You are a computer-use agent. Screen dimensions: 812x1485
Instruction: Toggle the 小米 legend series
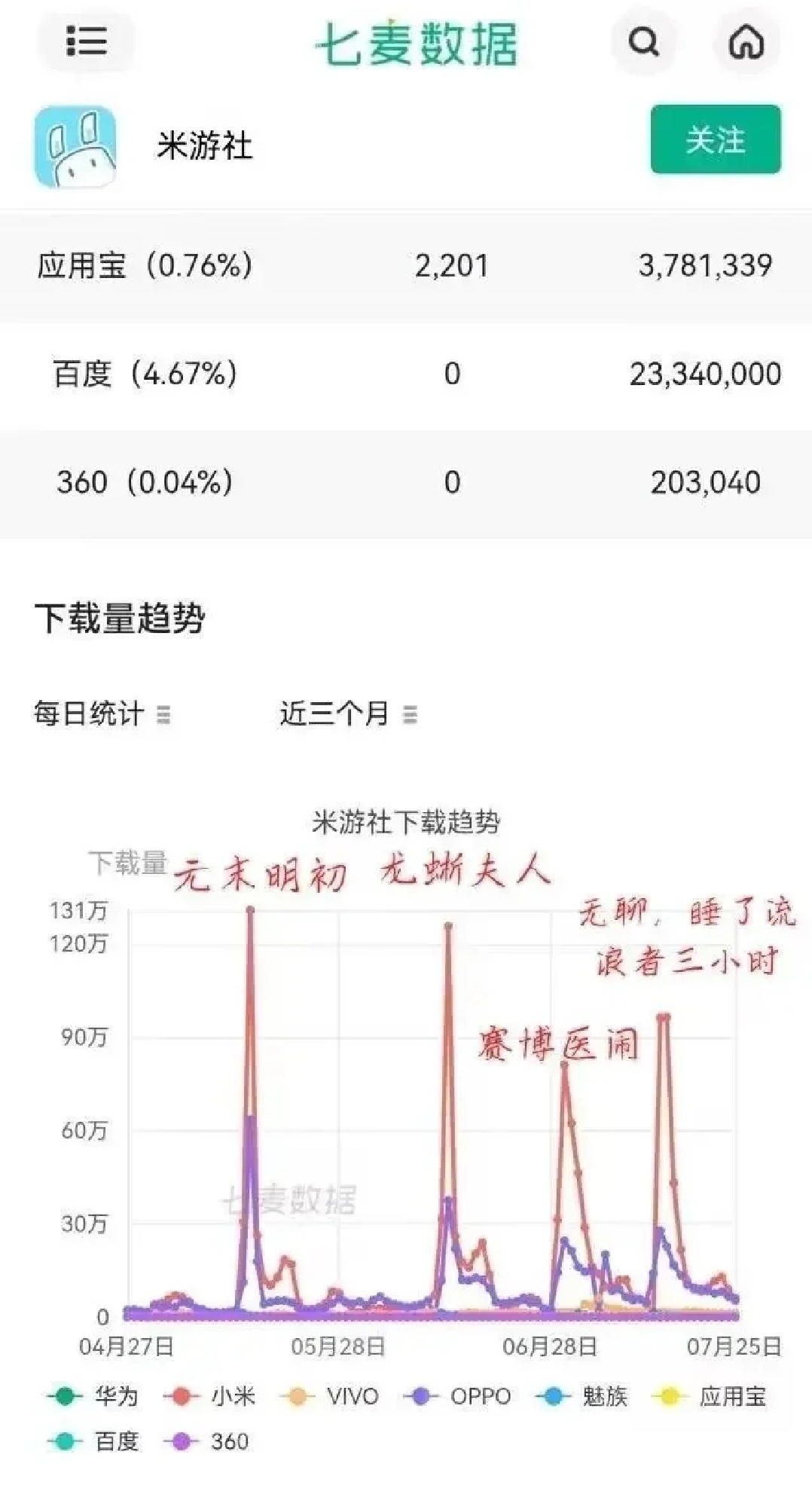tap(209, 1395)
